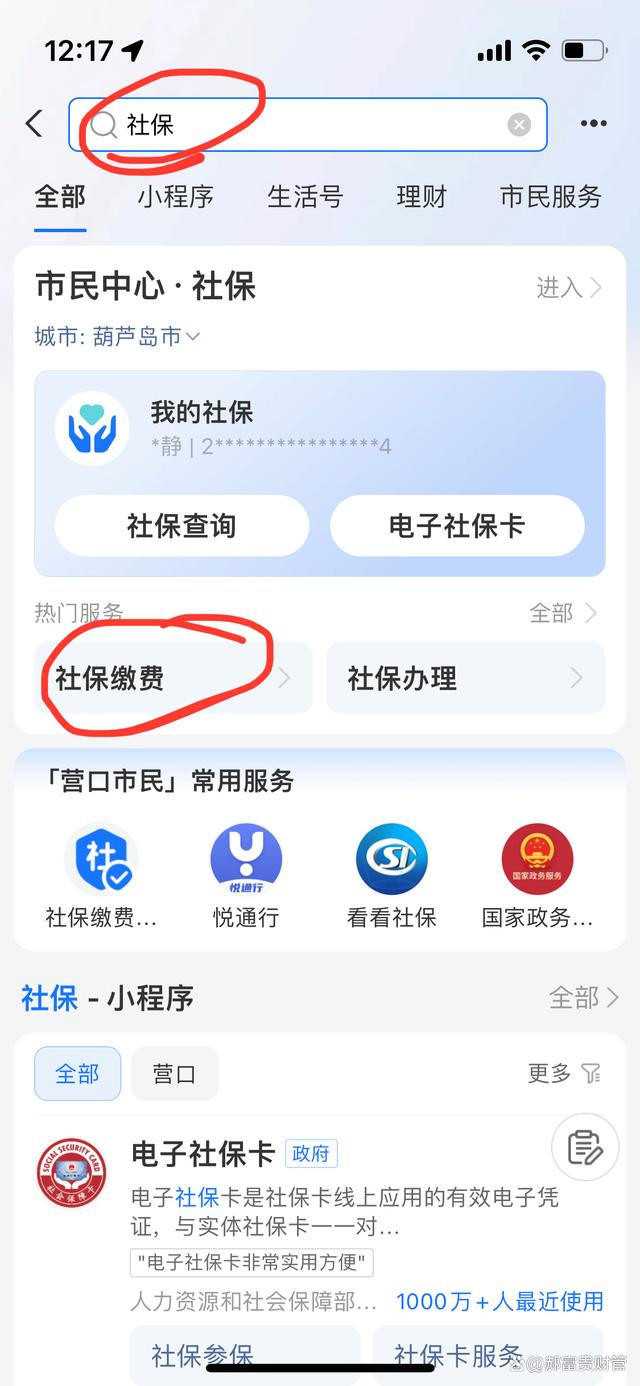Open the three-dot overflow menu
The width and height of the screenshot is (640, 1386).
point(593,124)
